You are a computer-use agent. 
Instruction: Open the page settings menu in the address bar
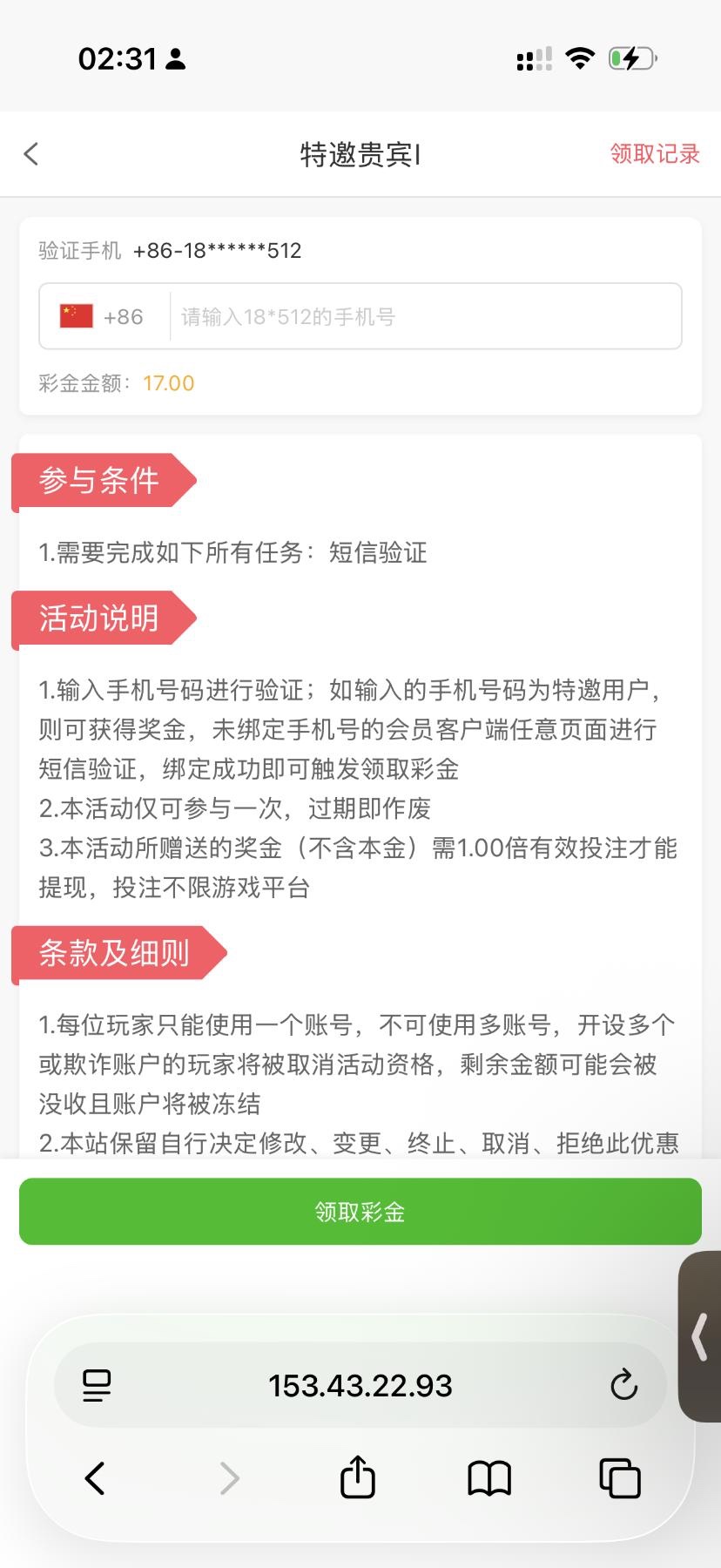pos(97,1385)
